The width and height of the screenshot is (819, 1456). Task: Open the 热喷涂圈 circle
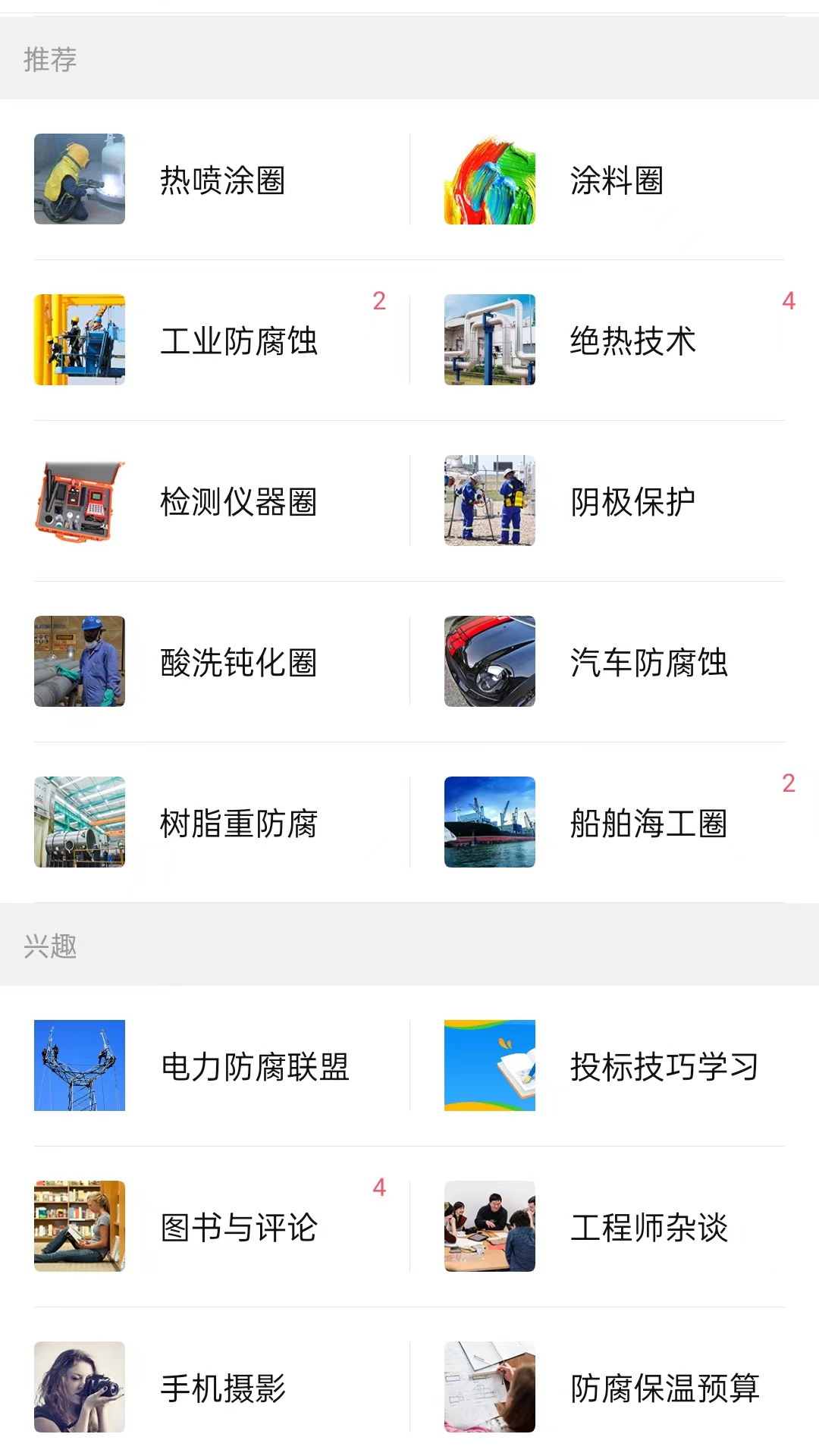(x=221, y=180)
